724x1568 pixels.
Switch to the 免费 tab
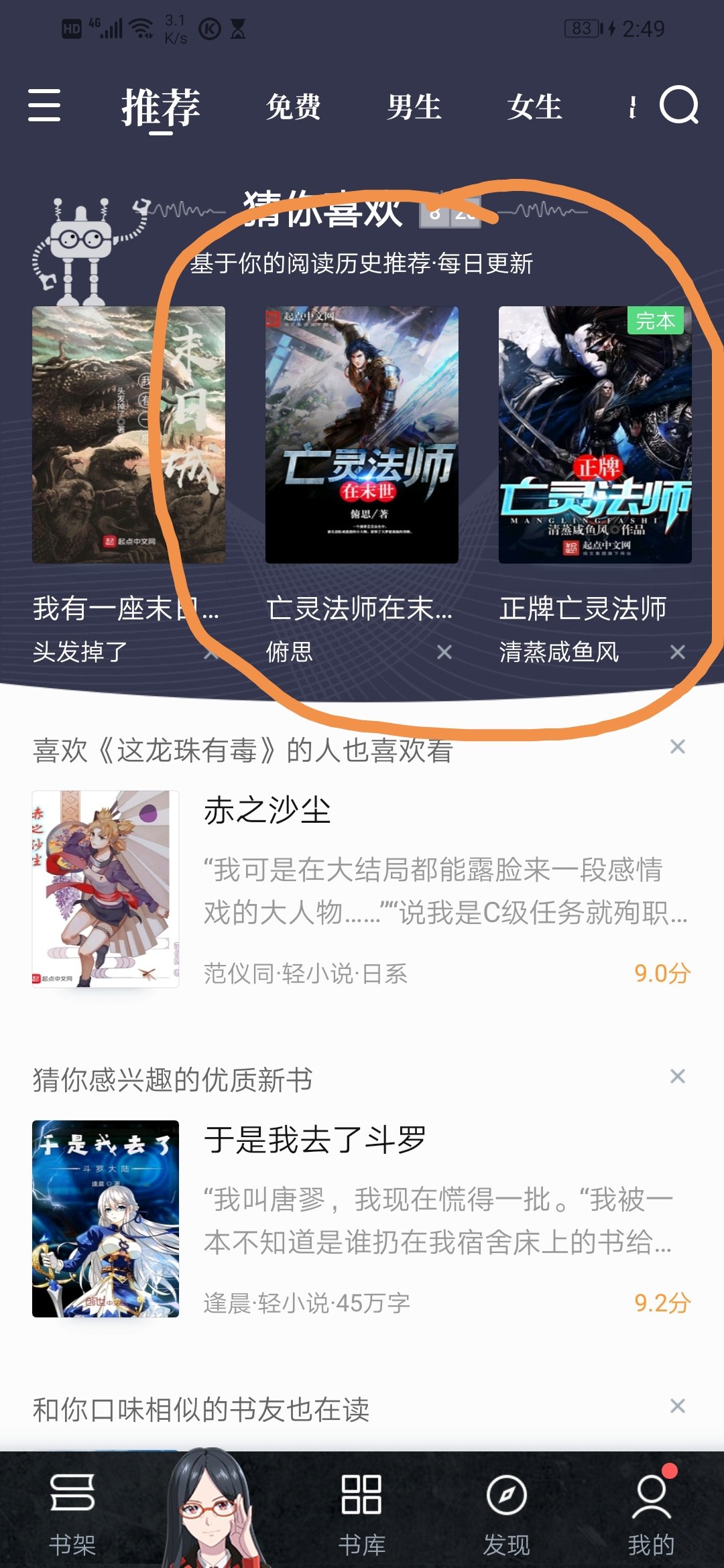pos(293,107)
